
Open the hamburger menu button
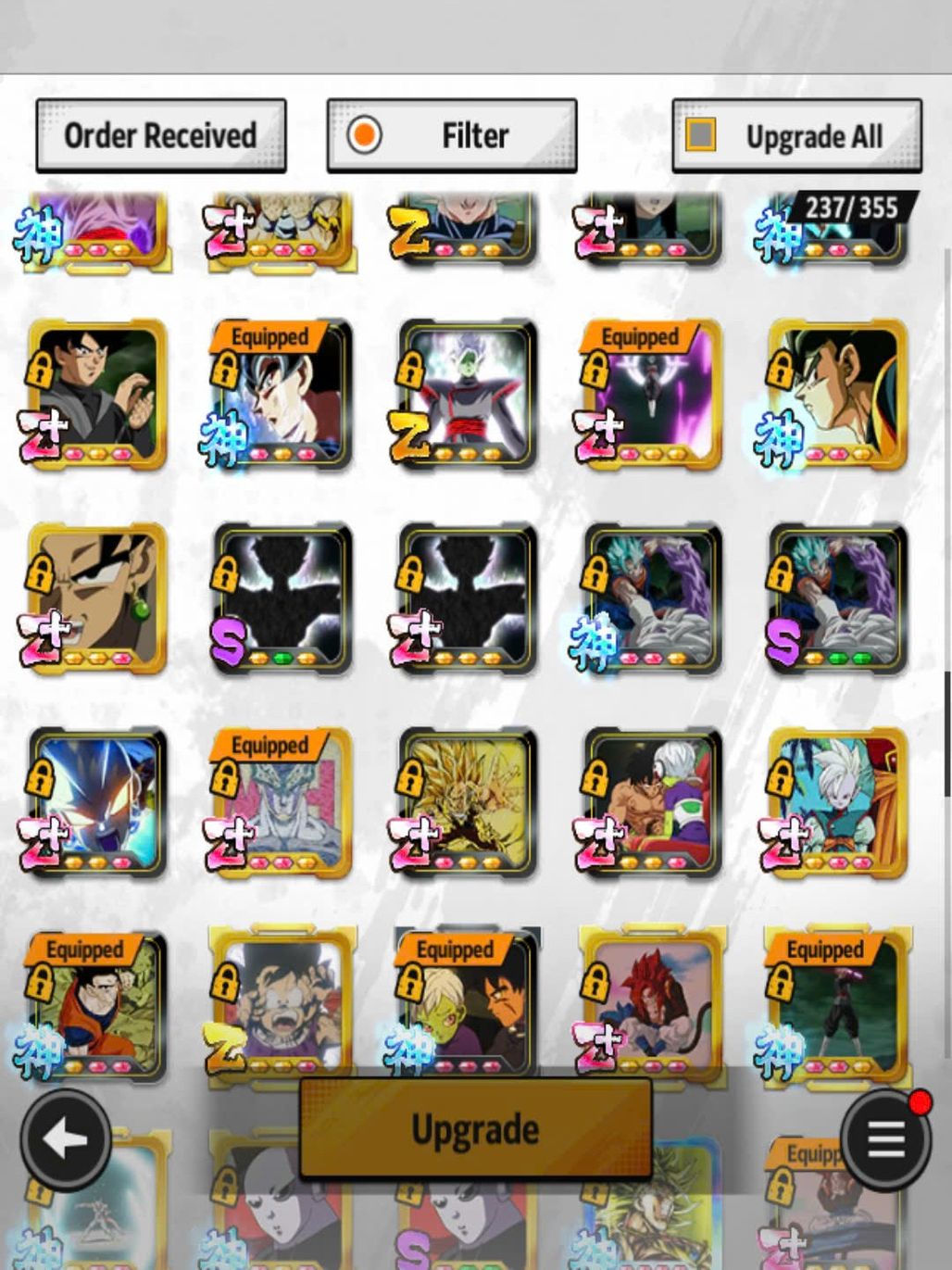[x=885, y=1138]
